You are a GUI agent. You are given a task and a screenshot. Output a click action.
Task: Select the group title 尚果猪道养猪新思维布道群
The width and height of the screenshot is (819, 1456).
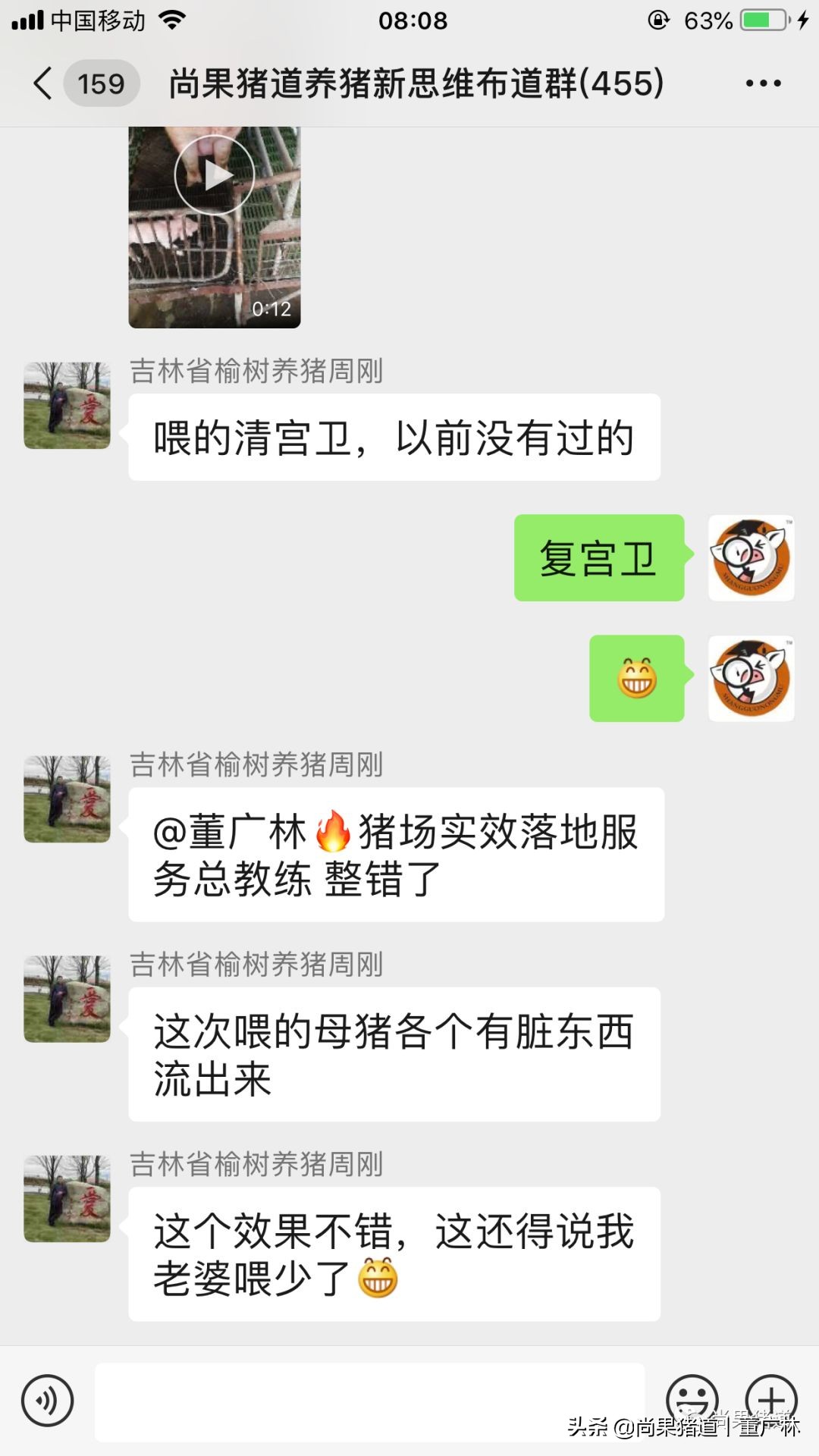coord(413,83)
